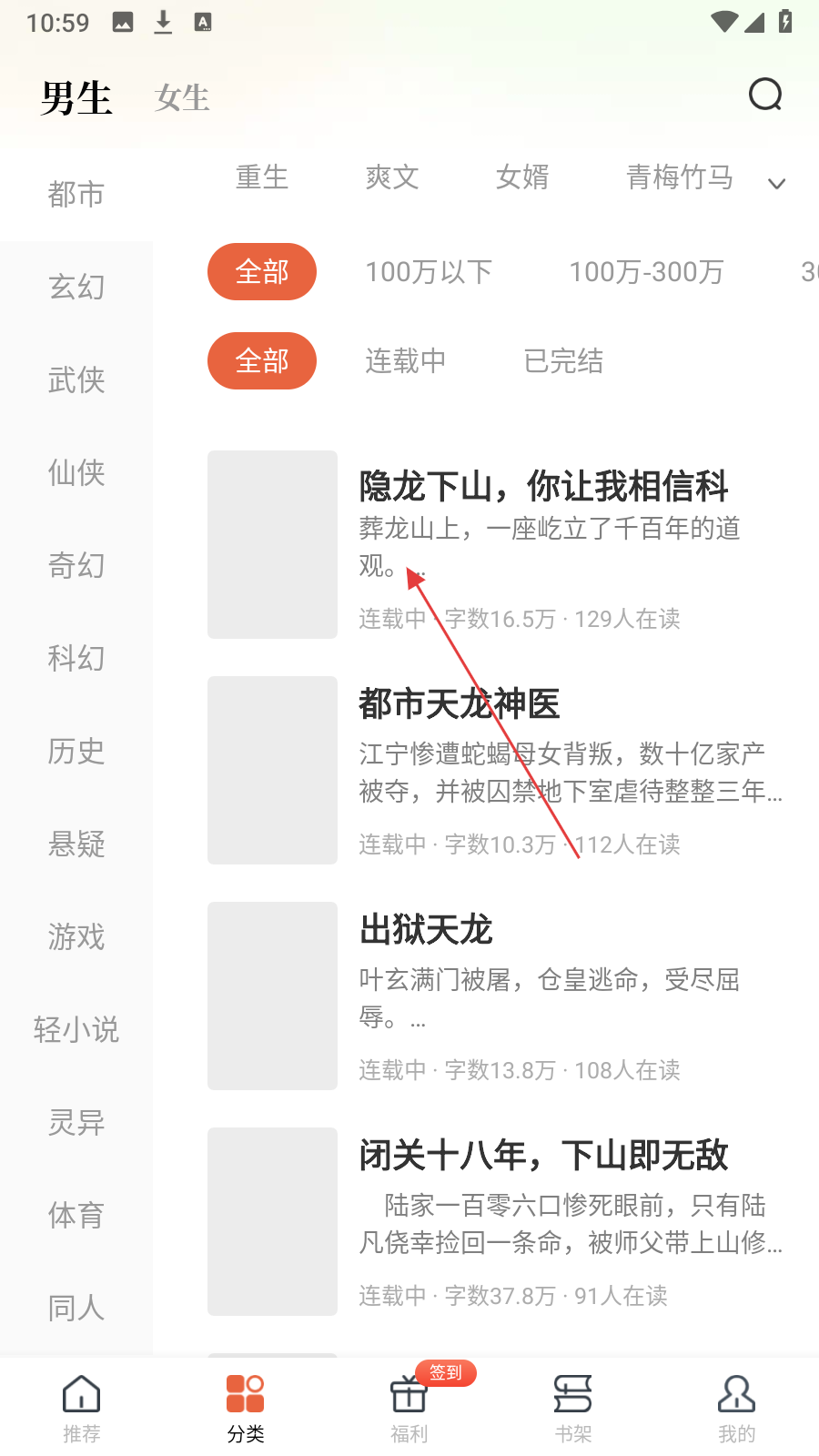Open the 我的 tab

point(737,1408)
